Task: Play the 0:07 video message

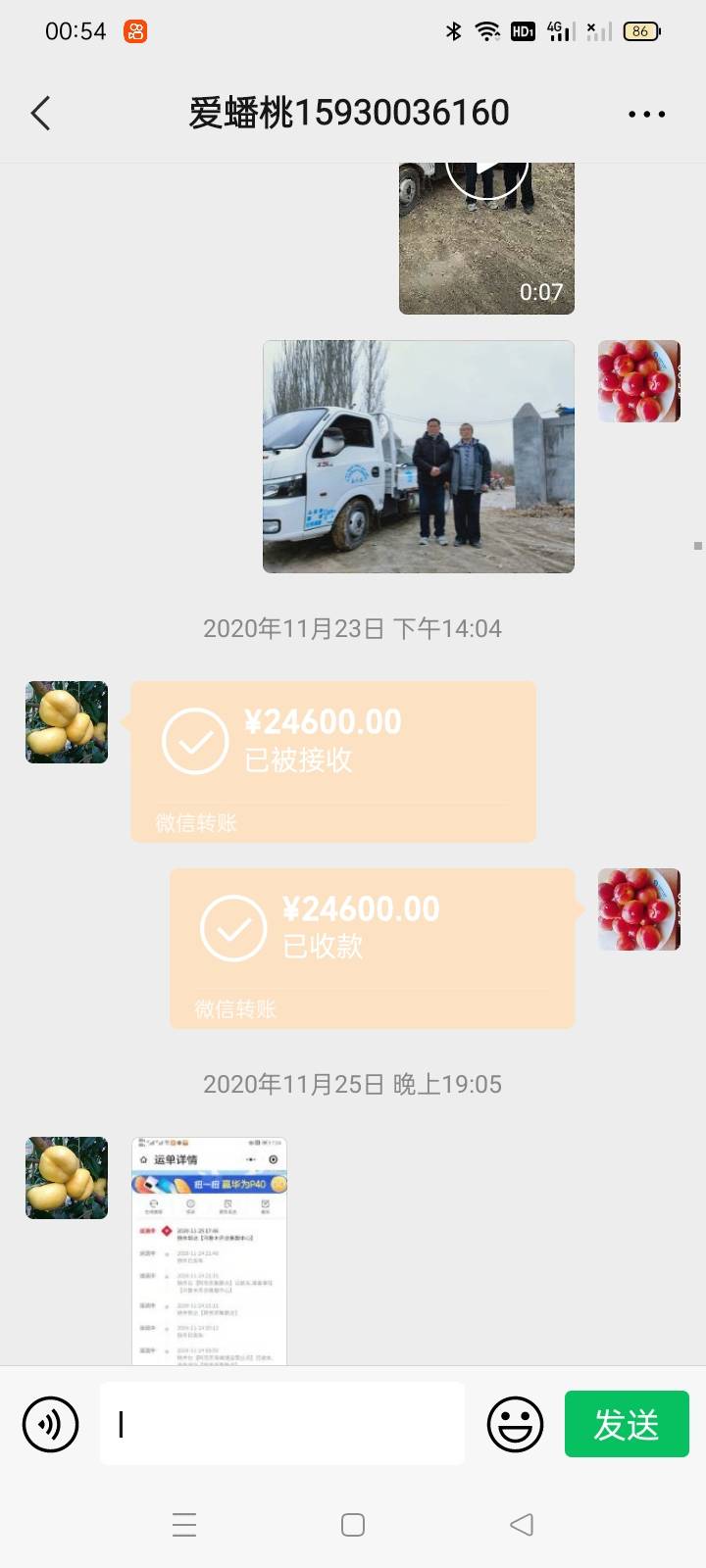Action: tap(486, 238)
